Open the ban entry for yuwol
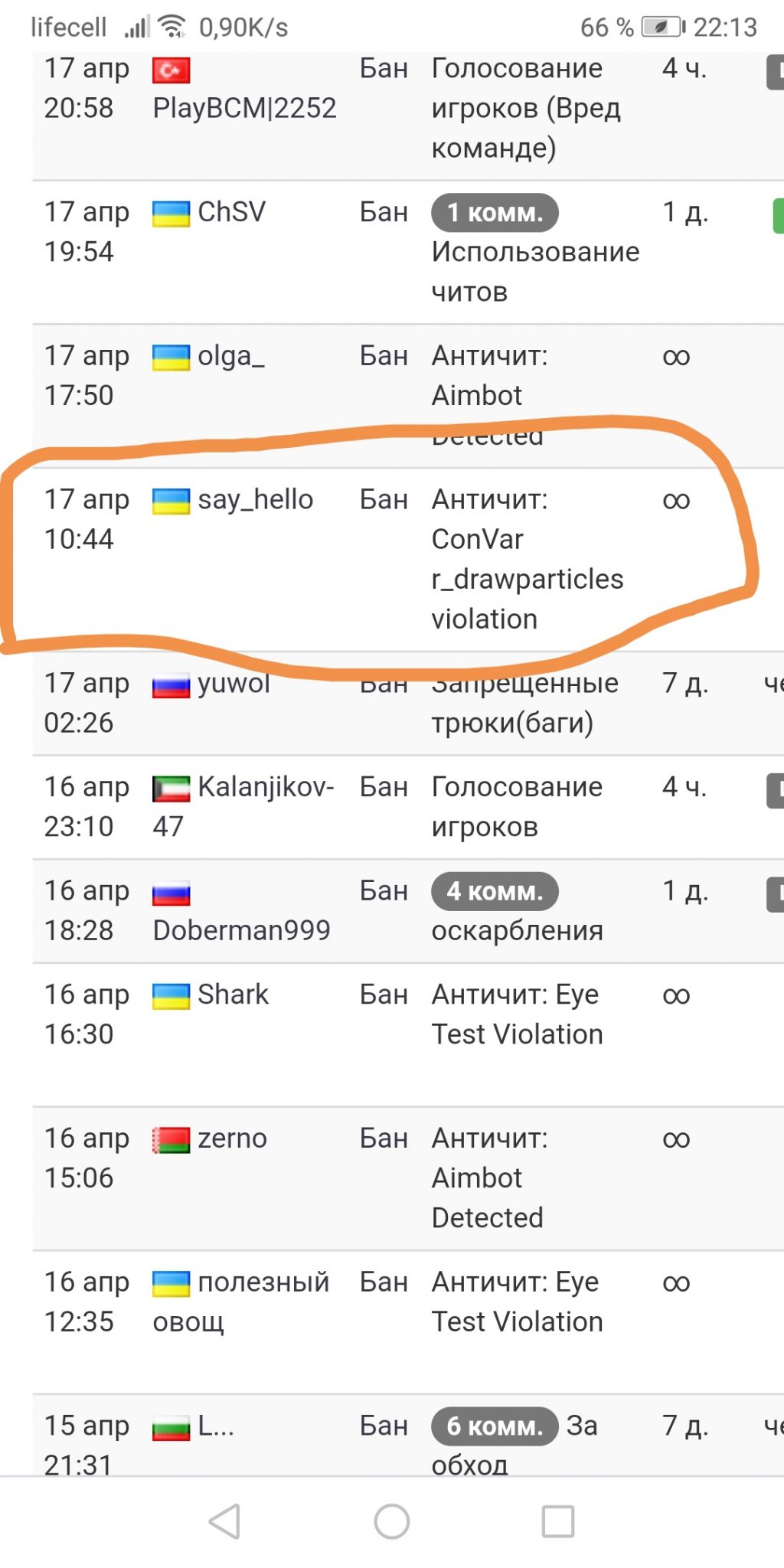The image size is (784, 1568). [408, 704]
